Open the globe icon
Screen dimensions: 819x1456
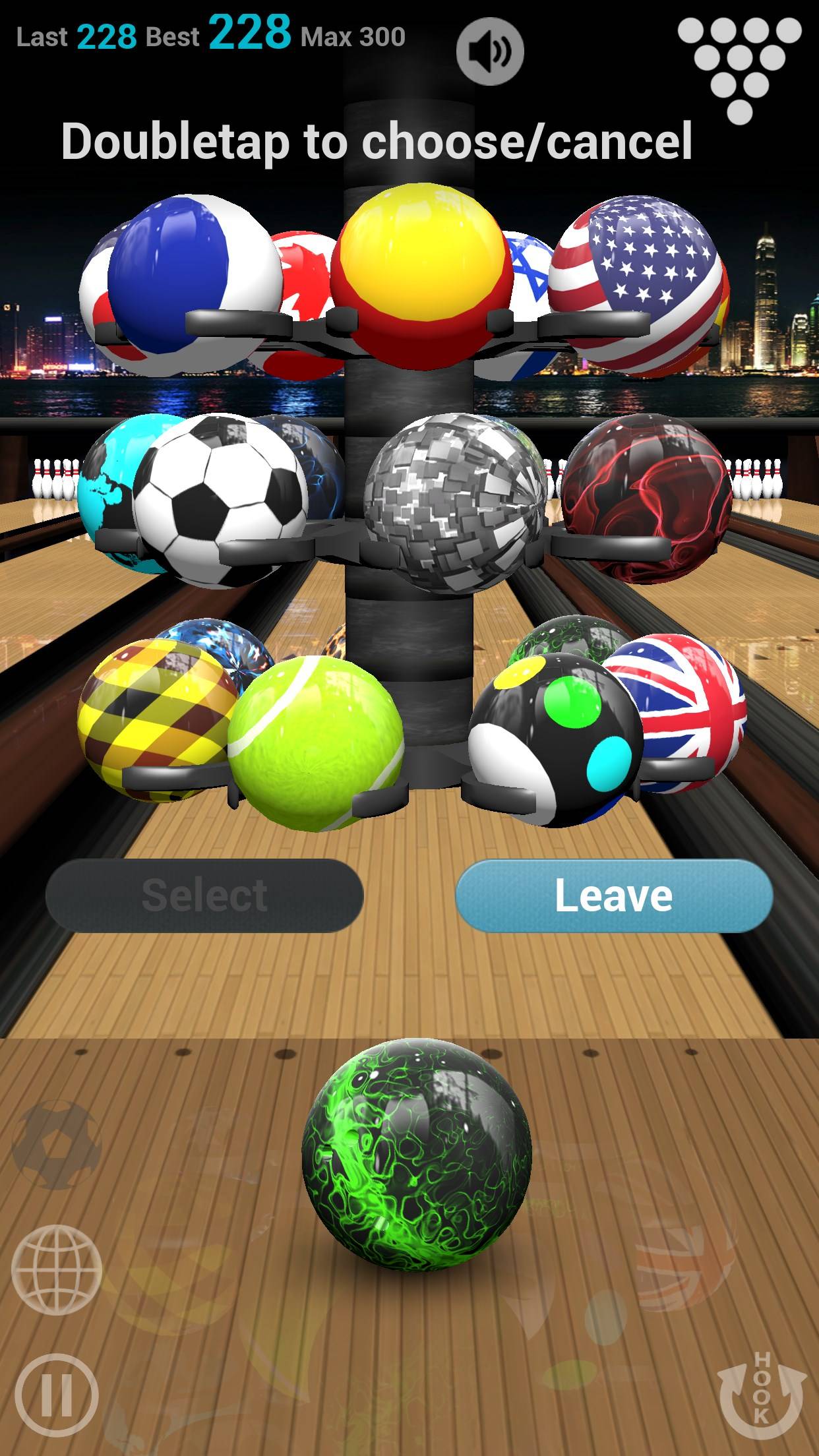(57, 1269)
